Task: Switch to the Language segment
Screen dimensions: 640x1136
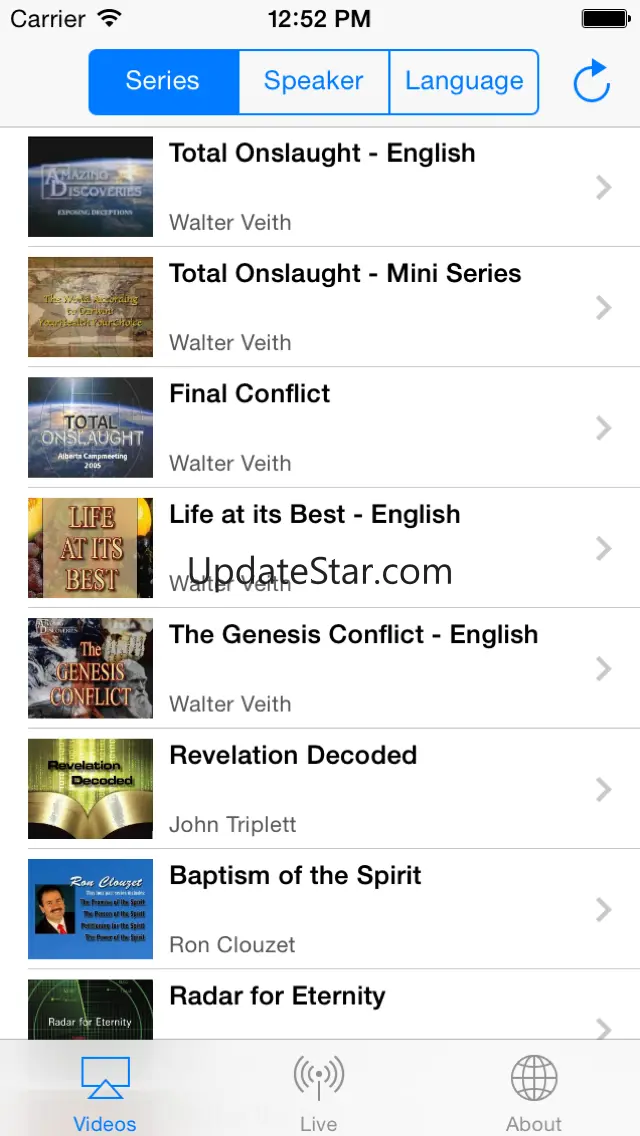Action: (464, 82)
